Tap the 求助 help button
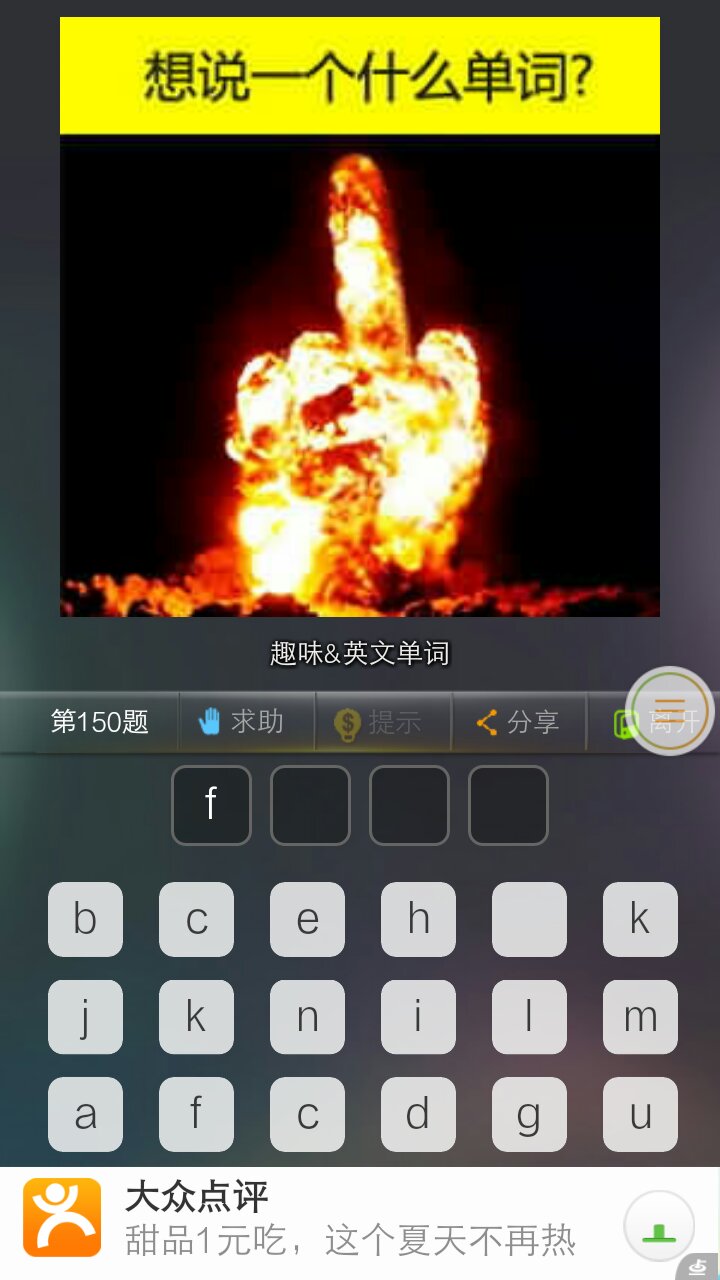The image size is (720, 1280). [x=241, y=722]
